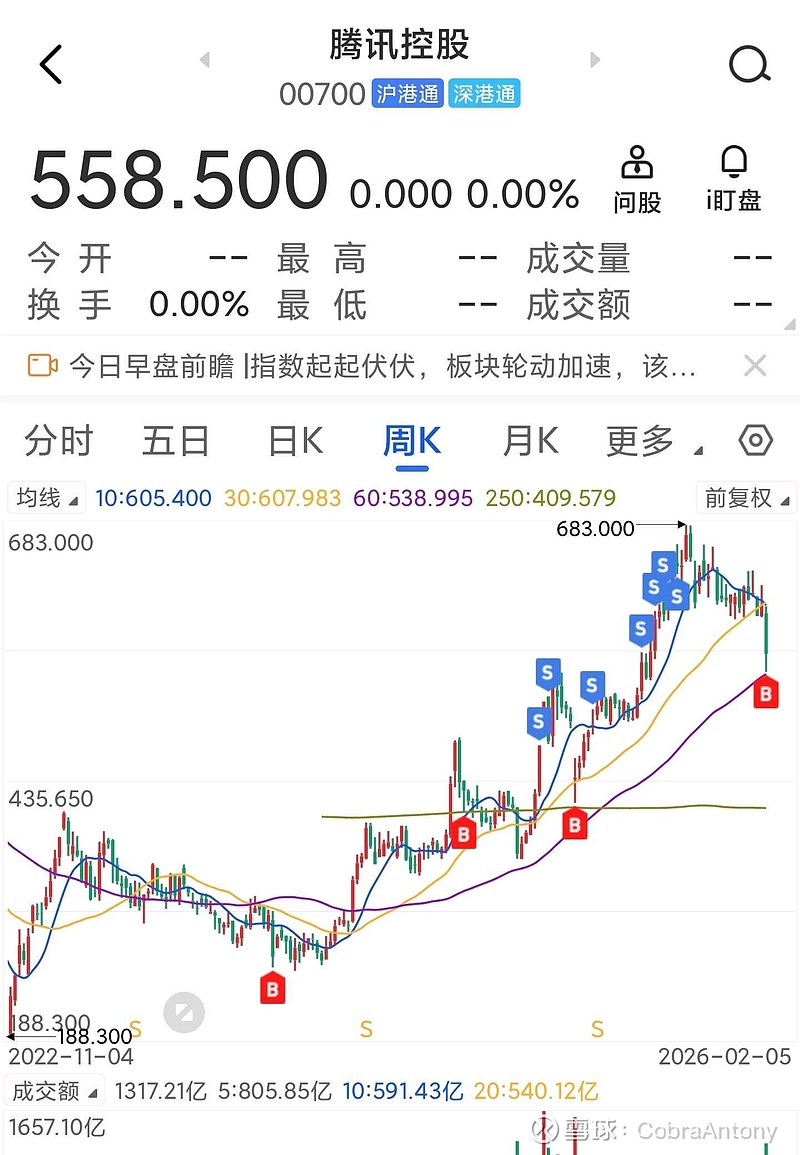Switch to the 分时 chart tab
The height and width of the screenshot is (1155, 800).
[56, 440]
